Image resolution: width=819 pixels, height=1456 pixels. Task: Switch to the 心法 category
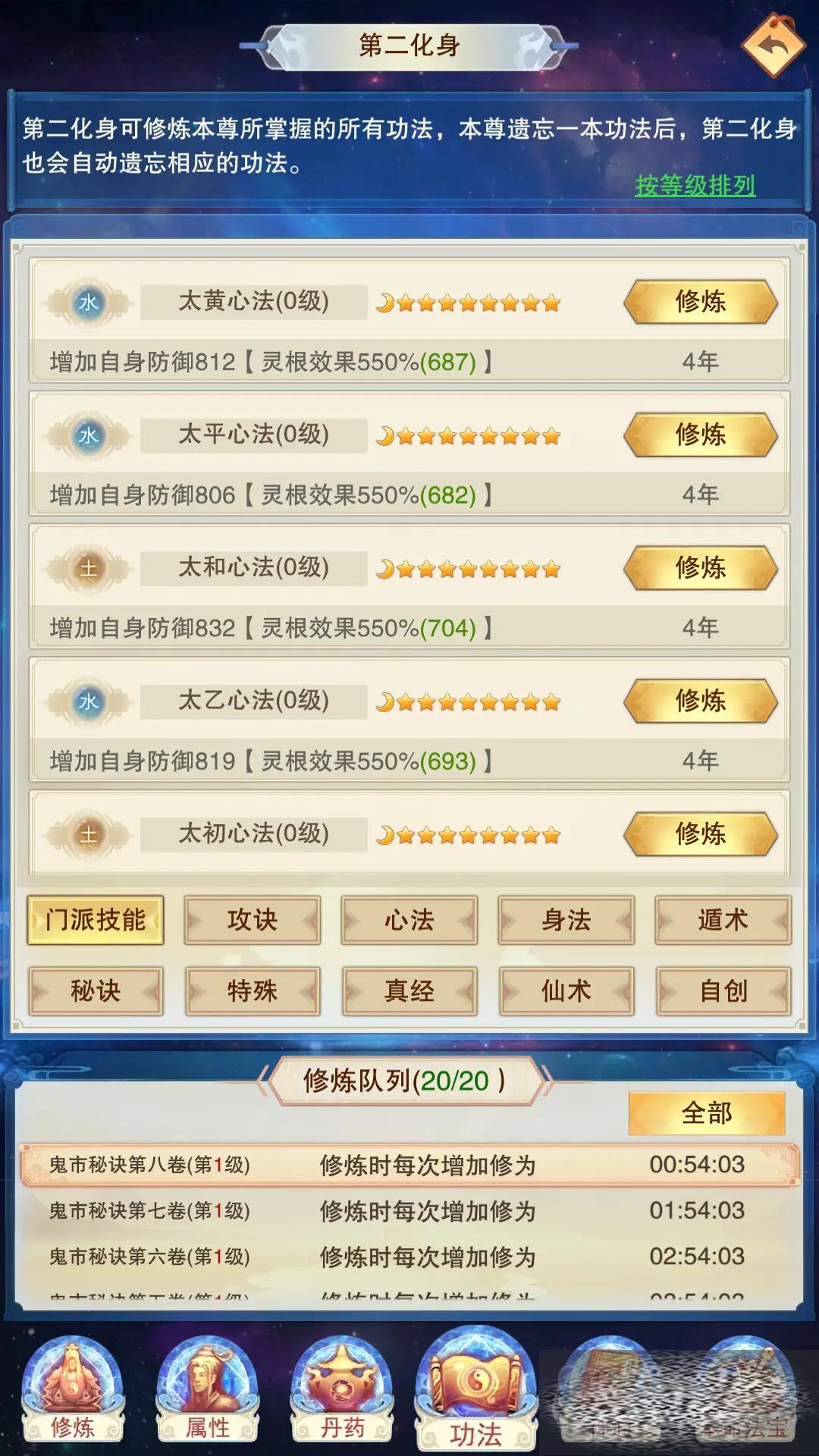(x=409, y=921)
